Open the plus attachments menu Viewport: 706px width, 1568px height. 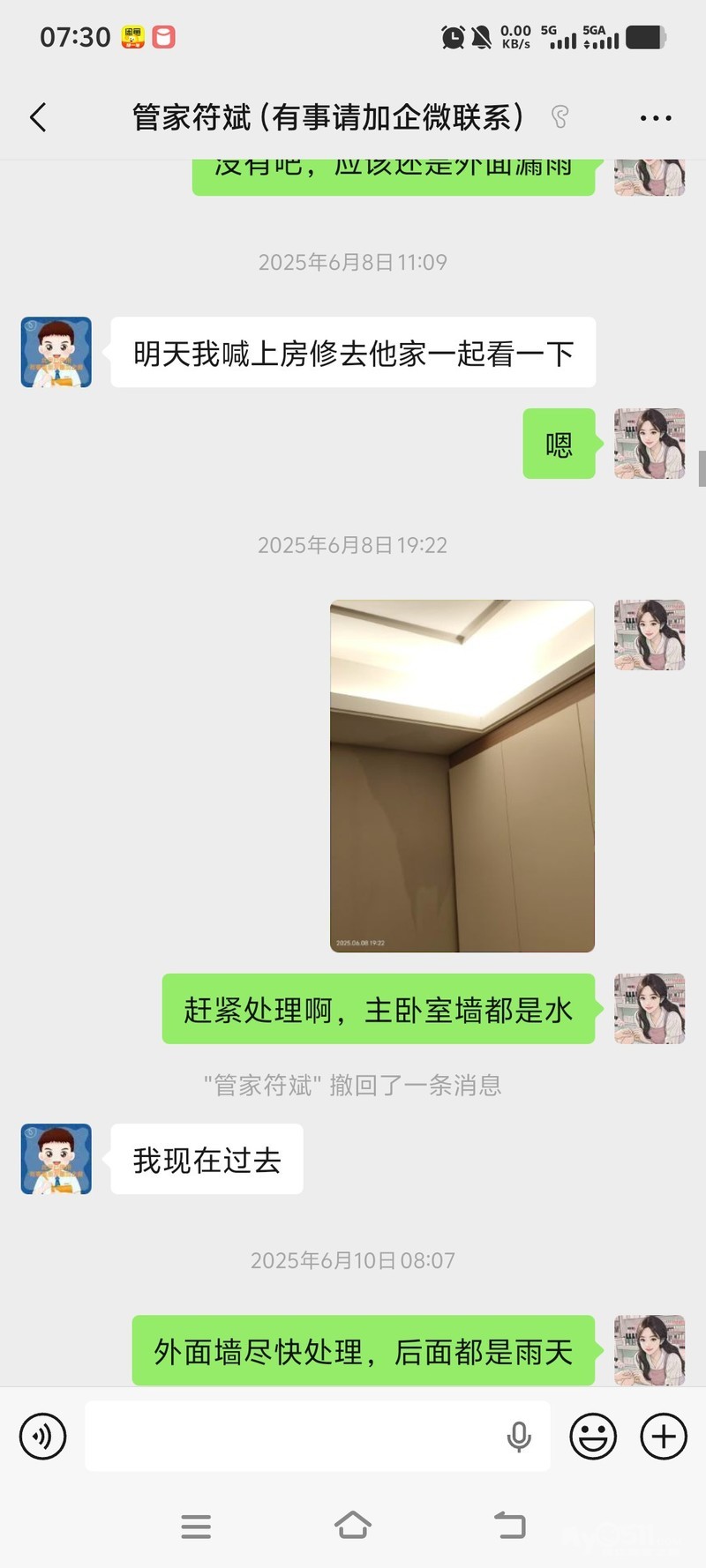[x=664, y=1437]
